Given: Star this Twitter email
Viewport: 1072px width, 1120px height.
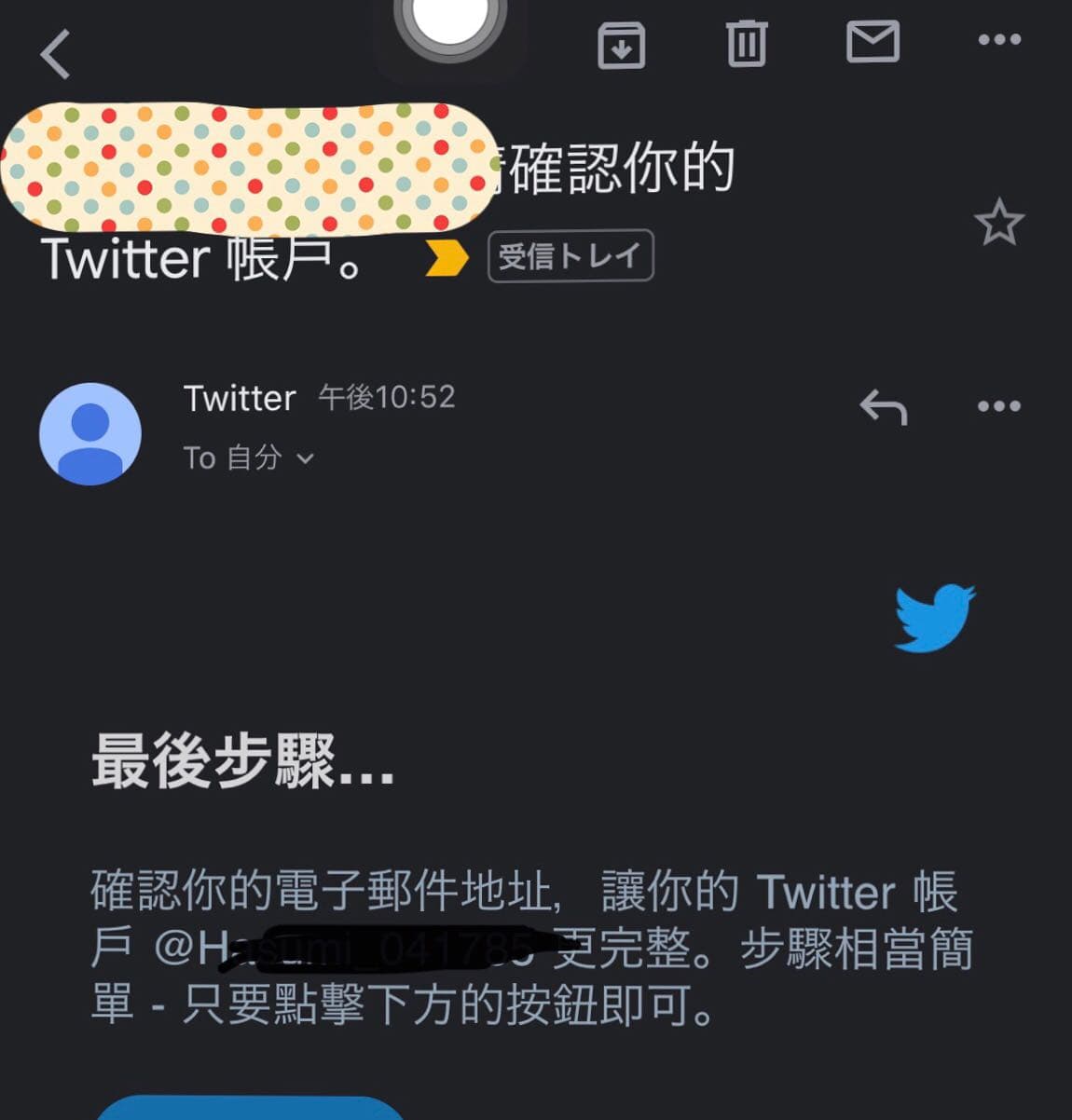Looking at the screenshot, I should click(998, 223).
